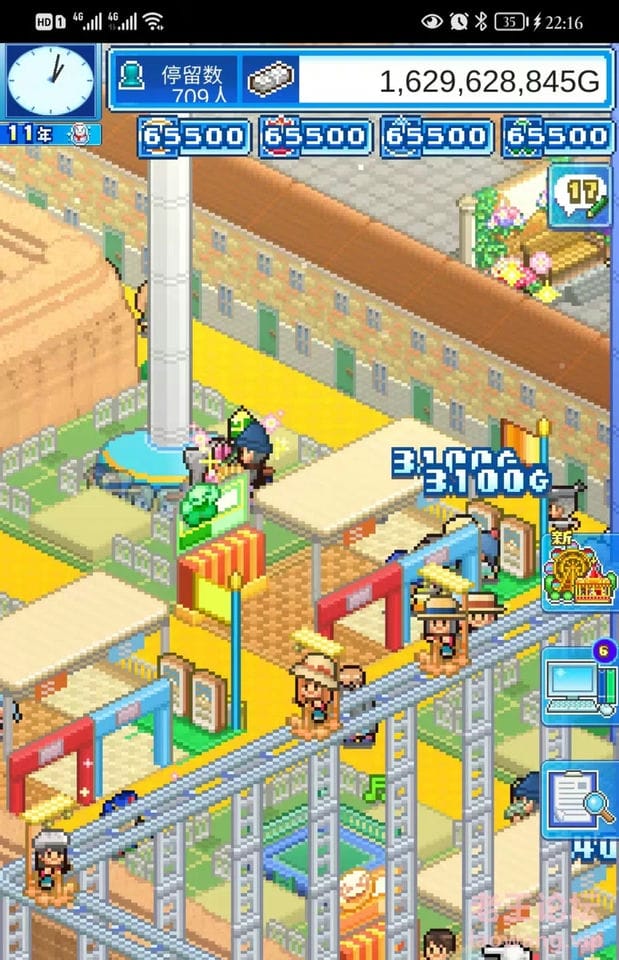Screen dimensions: 619x960
Task: Open the speech bubble showing 17 messages
Action: (581, 193)
